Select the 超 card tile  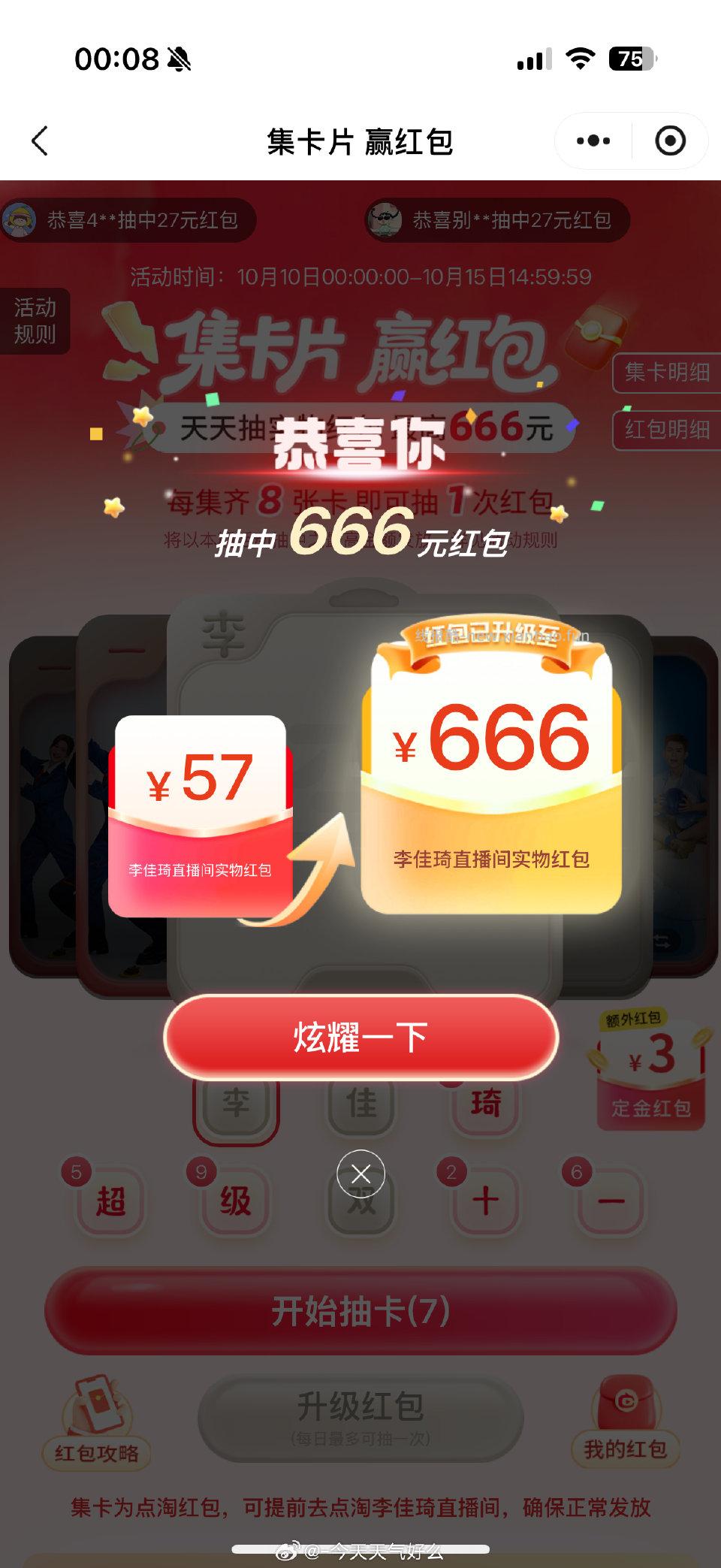[110, 1200]
